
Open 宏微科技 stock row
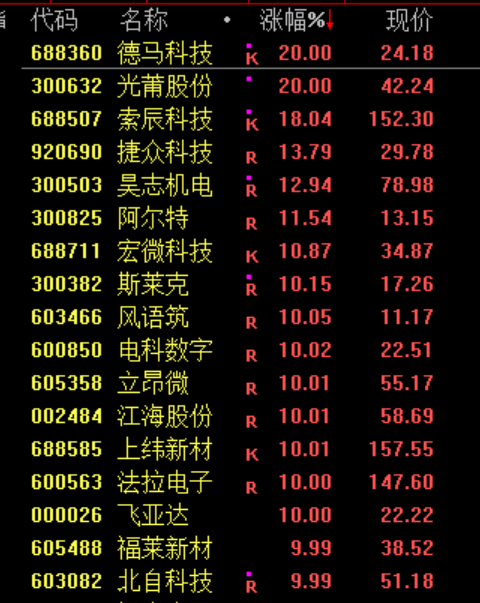tap(251, 251)
